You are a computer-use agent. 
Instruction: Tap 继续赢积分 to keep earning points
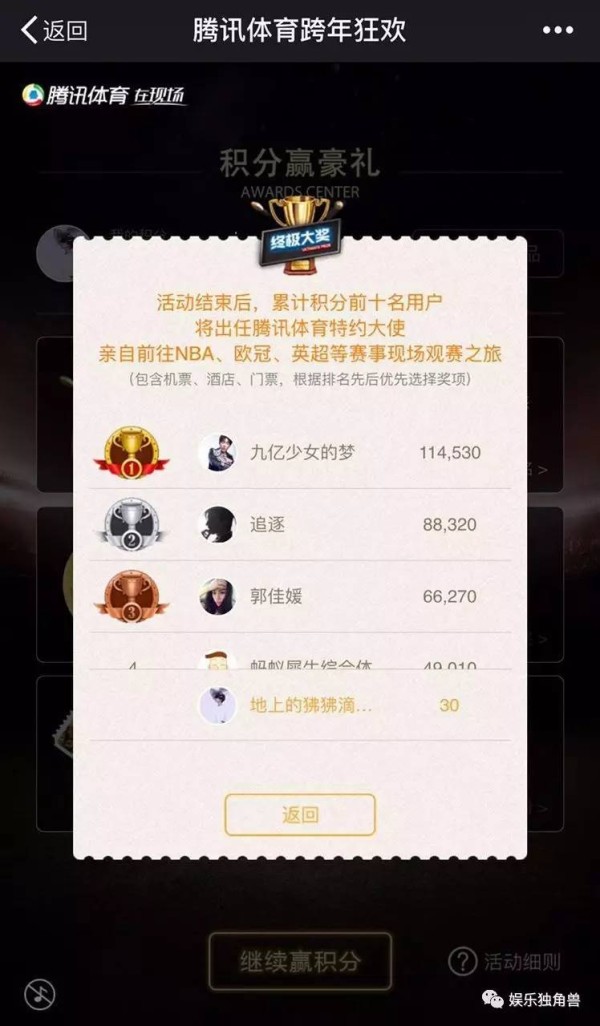point(299,962)
